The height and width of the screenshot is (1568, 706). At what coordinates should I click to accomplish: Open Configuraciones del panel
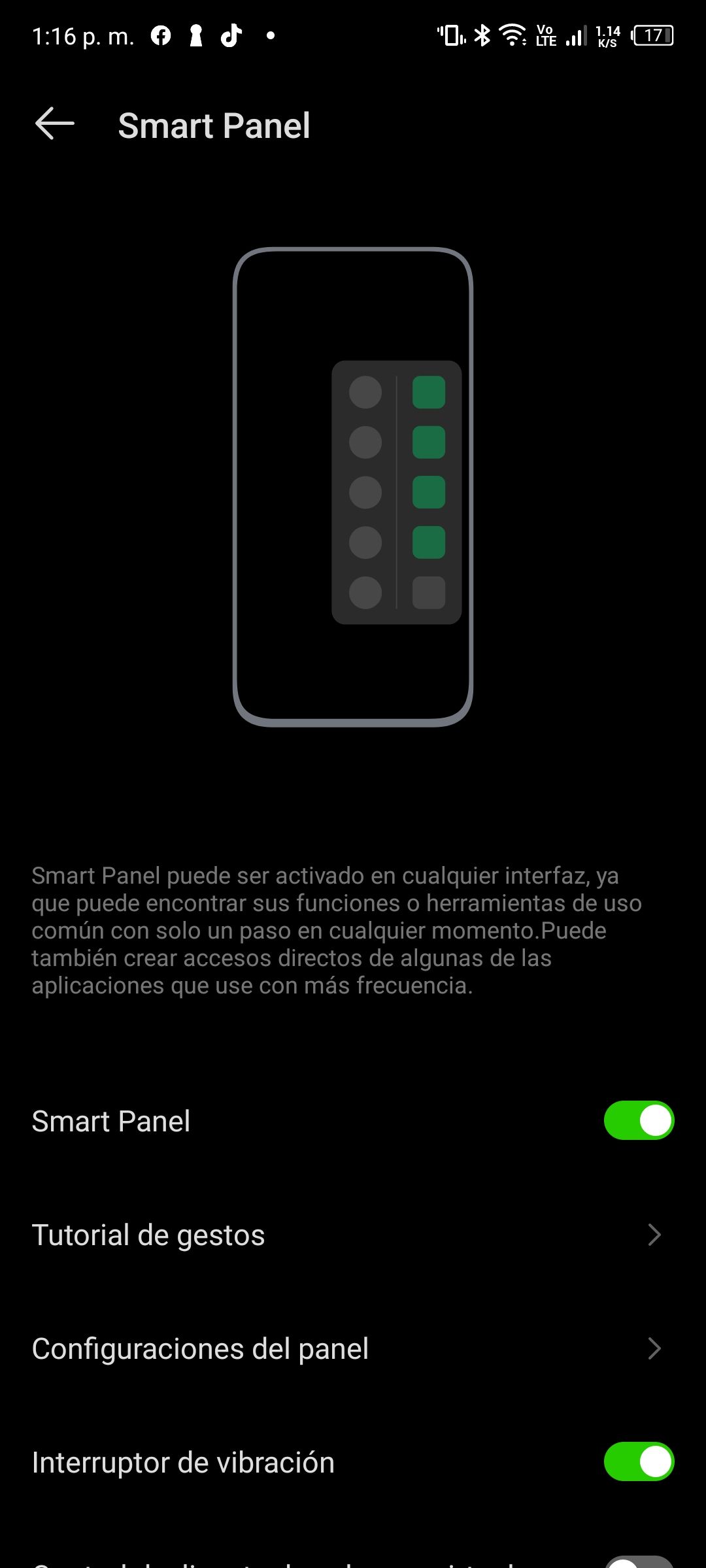point(353,1348)
